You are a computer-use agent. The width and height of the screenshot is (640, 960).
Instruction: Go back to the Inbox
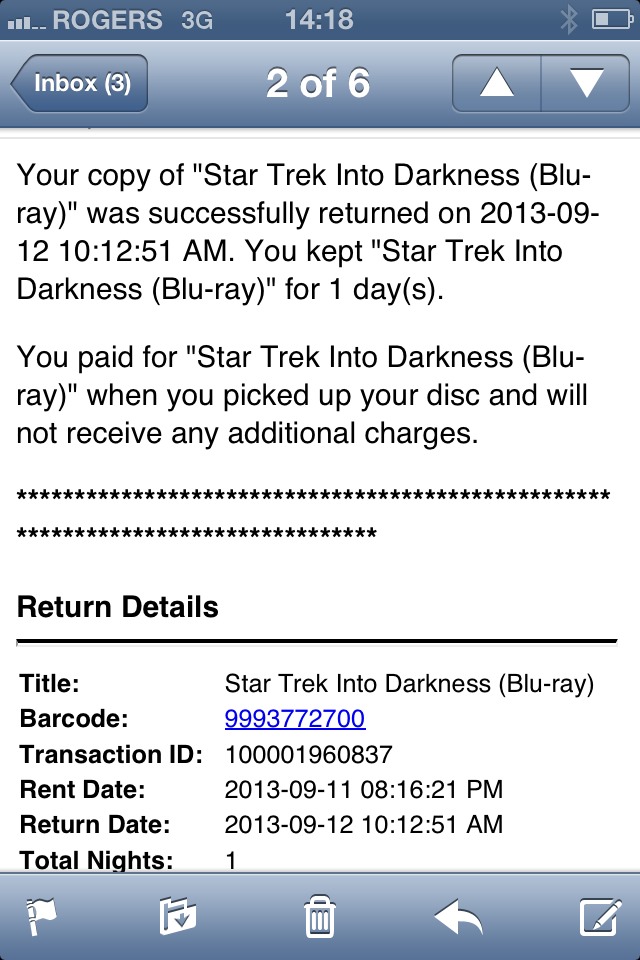80,83
